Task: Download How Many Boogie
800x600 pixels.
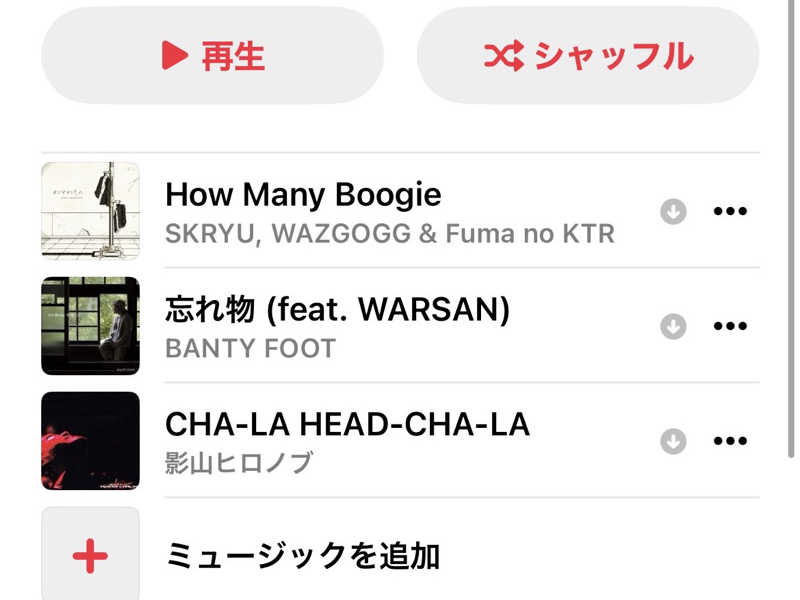Action: coord(674,212)
